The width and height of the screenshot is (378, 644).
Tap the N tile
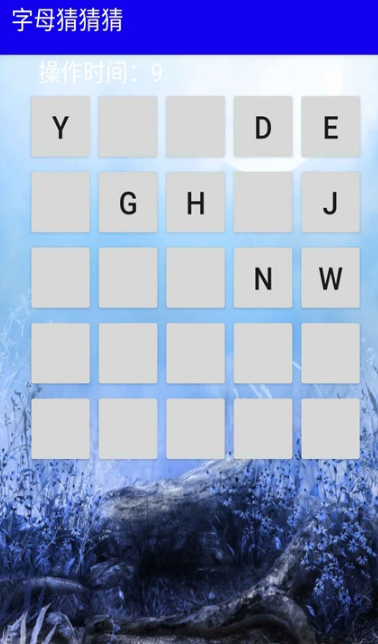[x=263, y=278]
